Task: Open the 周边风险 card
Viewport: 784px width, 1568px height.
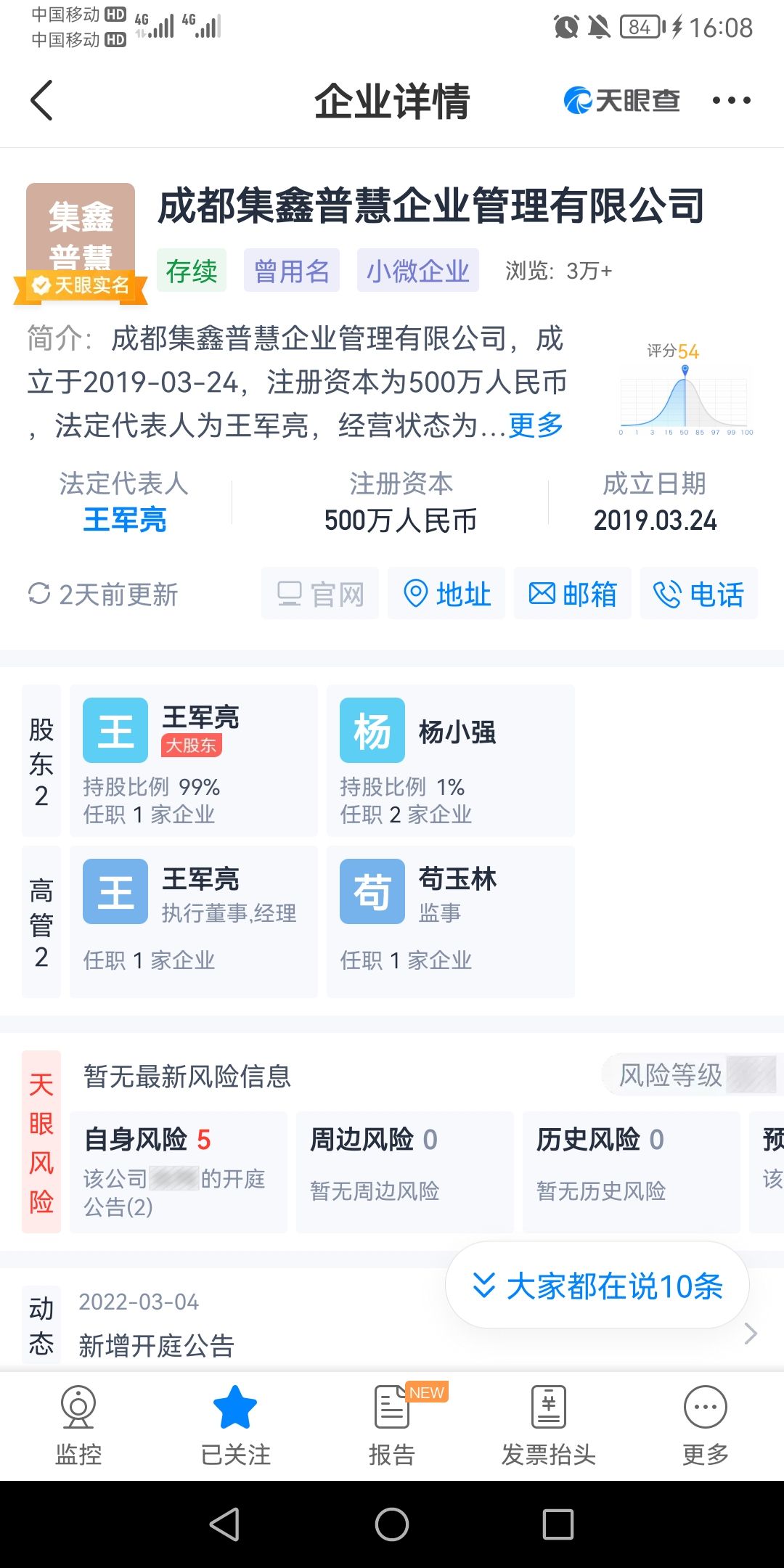Action: click(404, 1171)
